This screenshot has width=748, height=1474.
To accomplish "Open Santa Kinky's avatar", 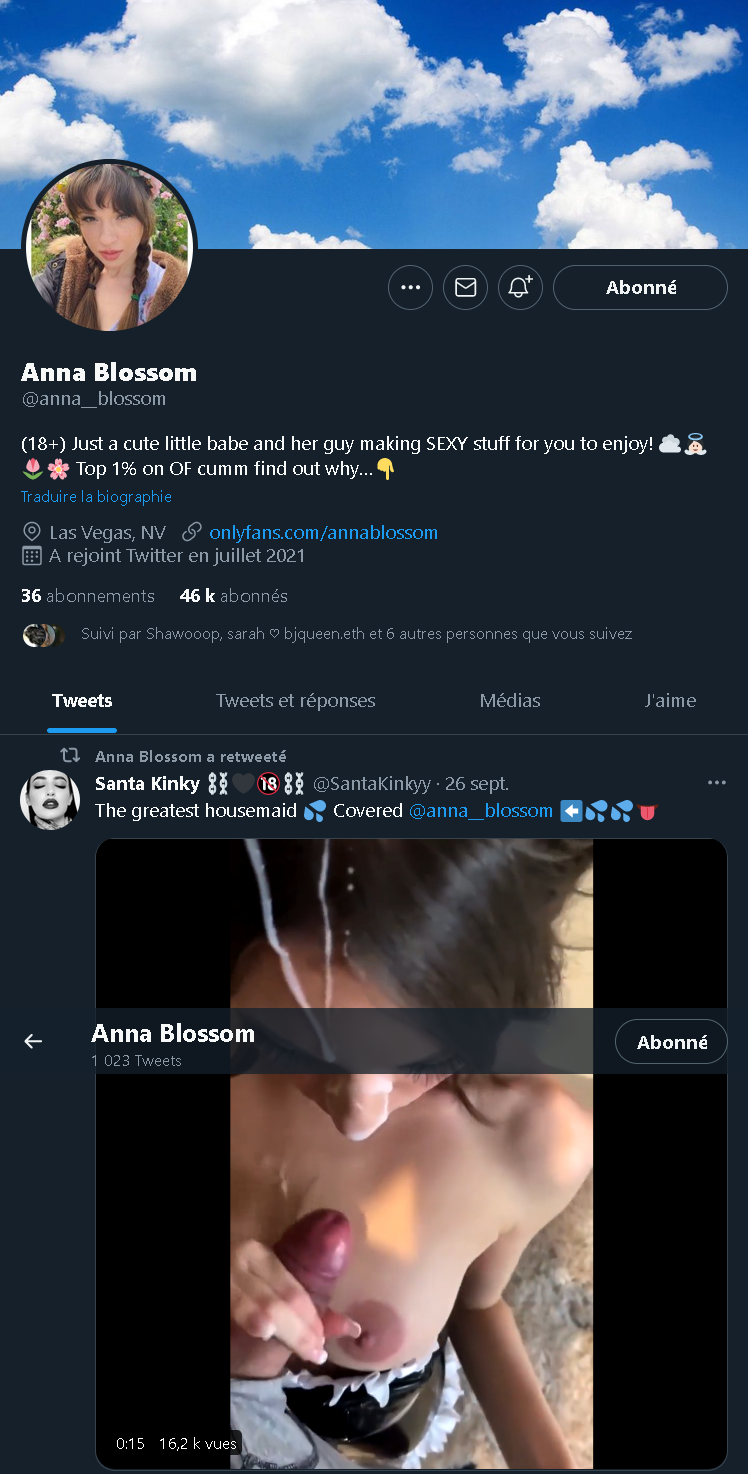I will 50,800.
